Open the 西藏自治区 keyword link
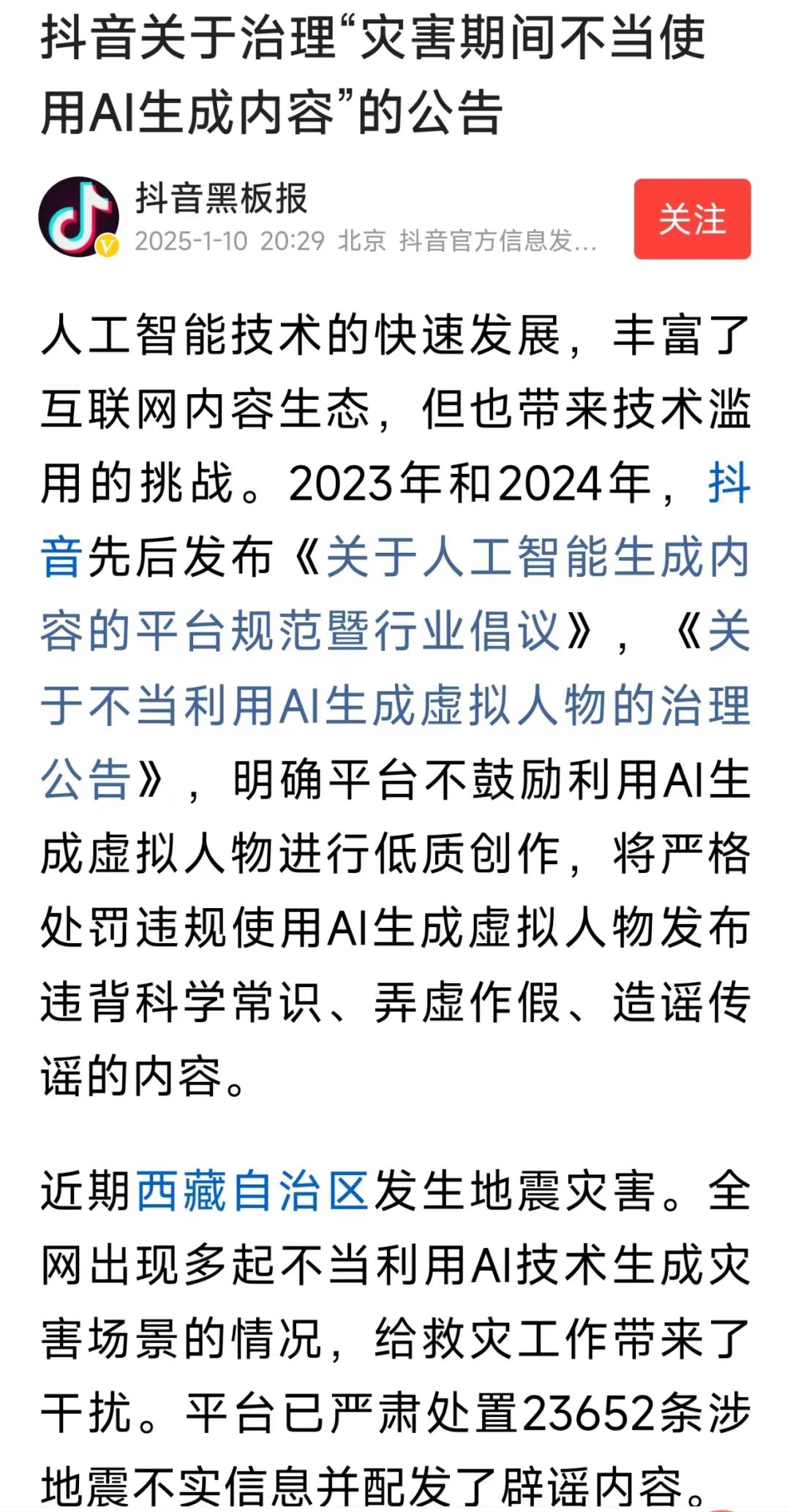Image resolution: width=790 pixels, height=1512 pixels. tap(252, 1191)
